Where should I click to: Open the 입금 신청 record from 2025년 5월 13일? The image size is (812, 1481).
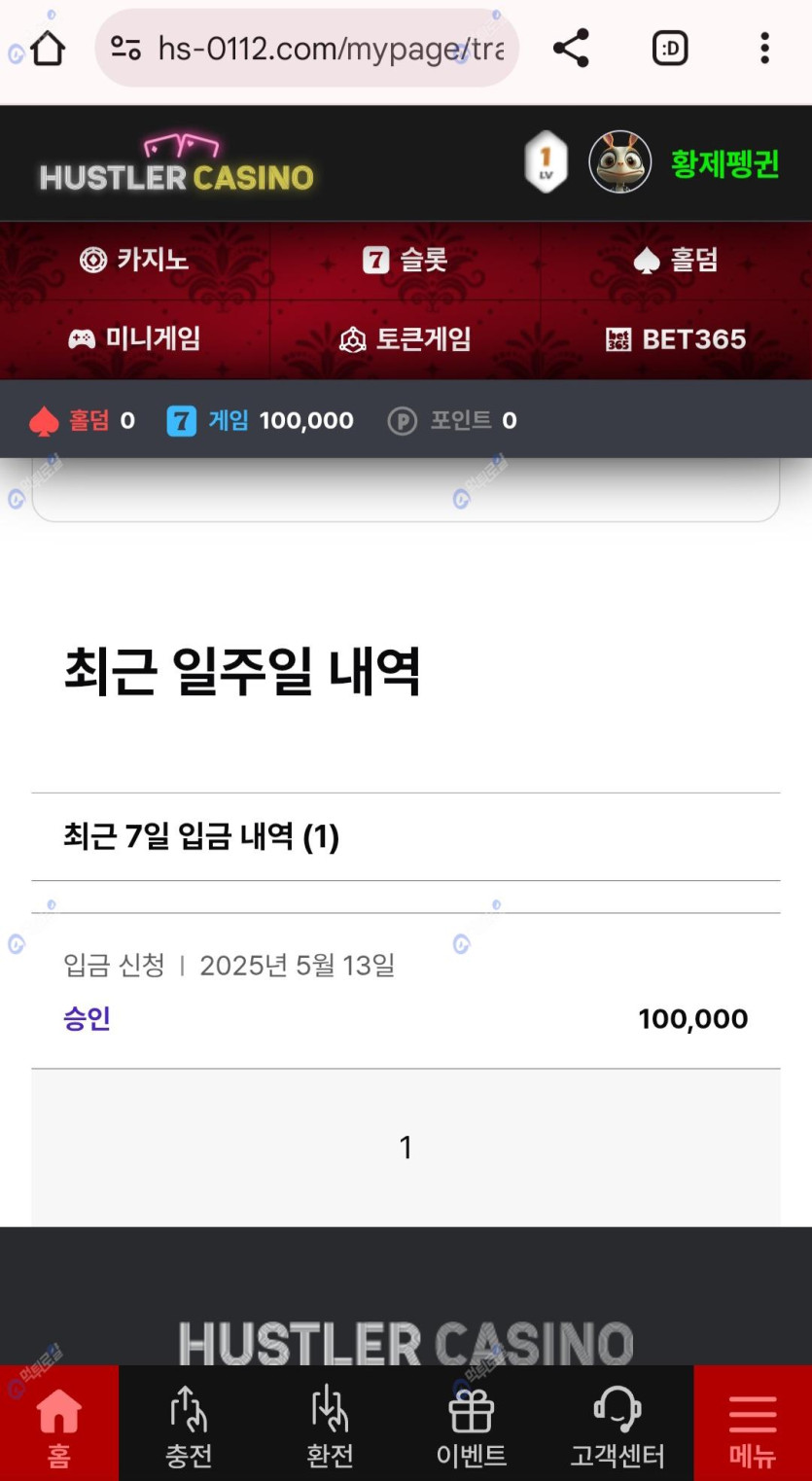pos(405,991)
